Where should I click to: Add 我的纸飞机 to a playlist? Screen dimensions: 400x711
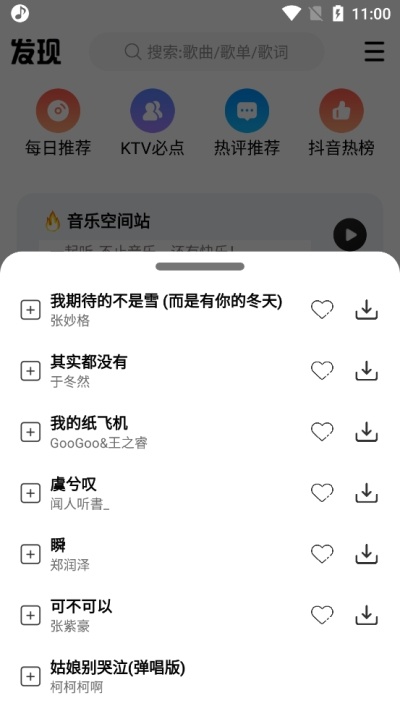pos(30,432)
